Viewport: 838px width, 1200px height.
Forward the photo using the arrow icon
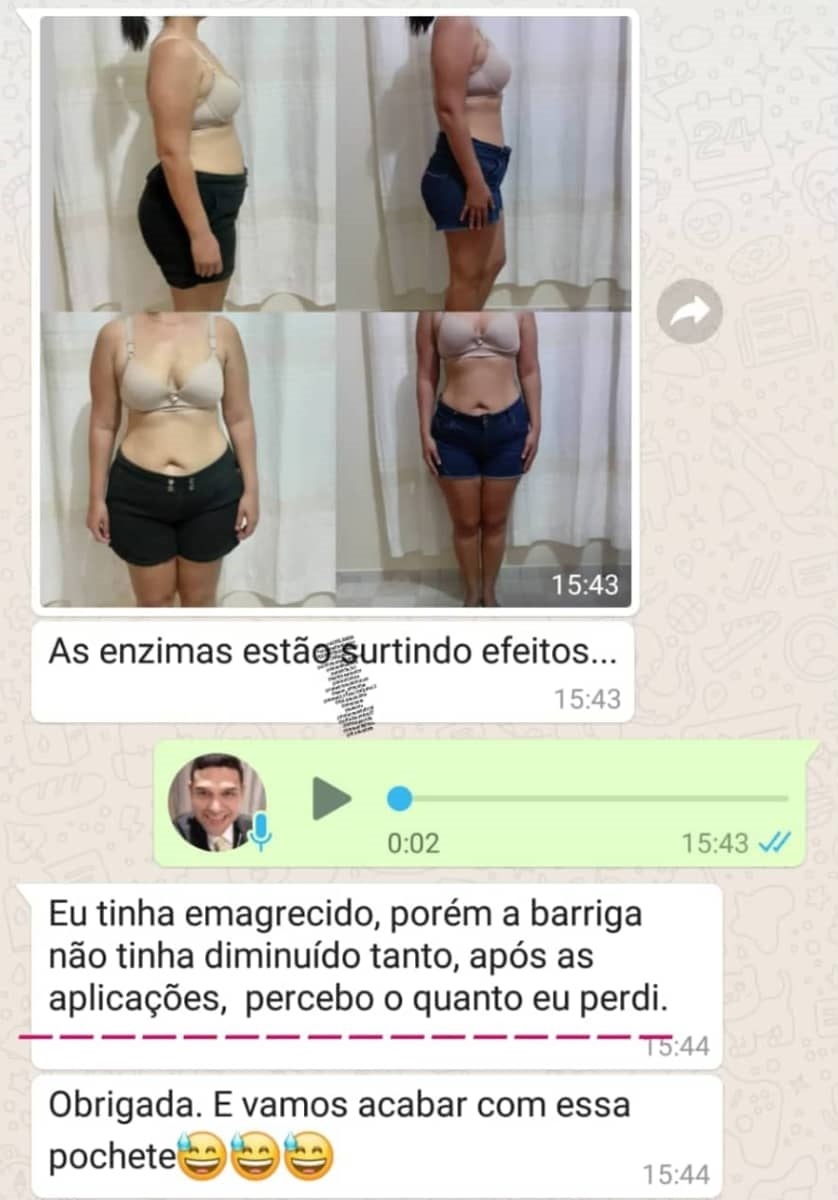689,312
